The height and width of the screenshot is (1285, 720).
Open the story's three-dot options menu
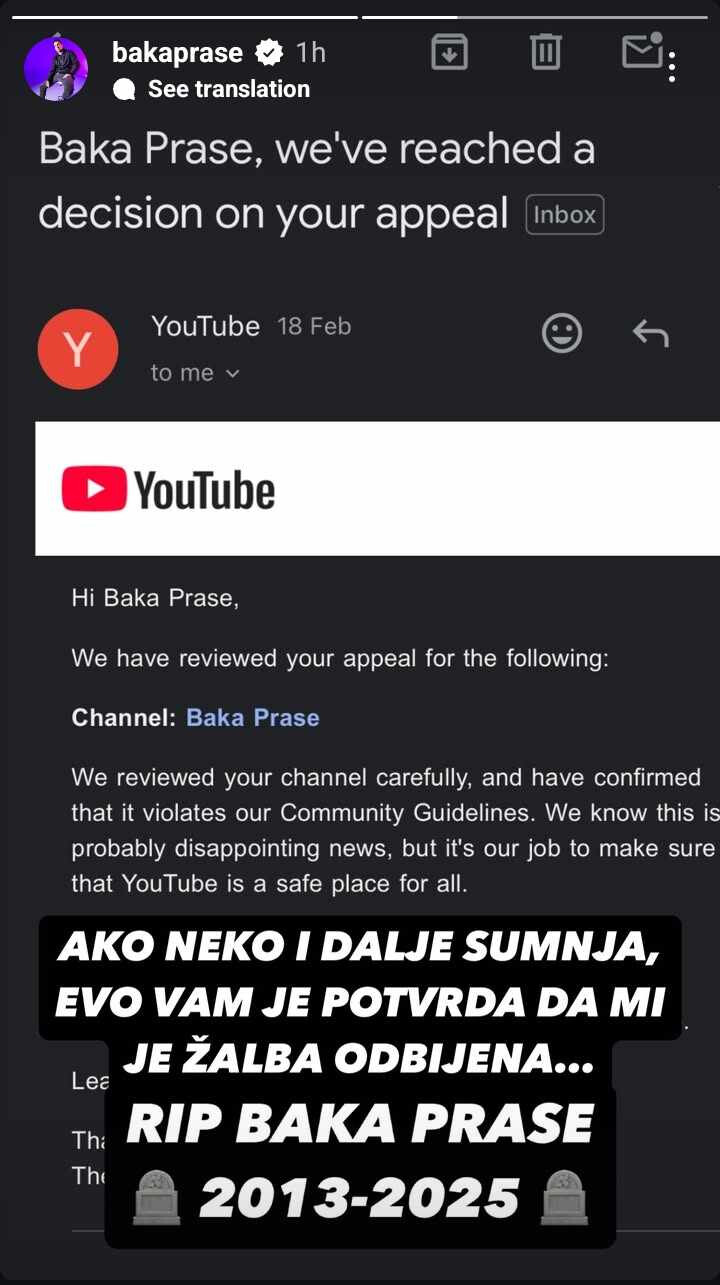[672, 65]
